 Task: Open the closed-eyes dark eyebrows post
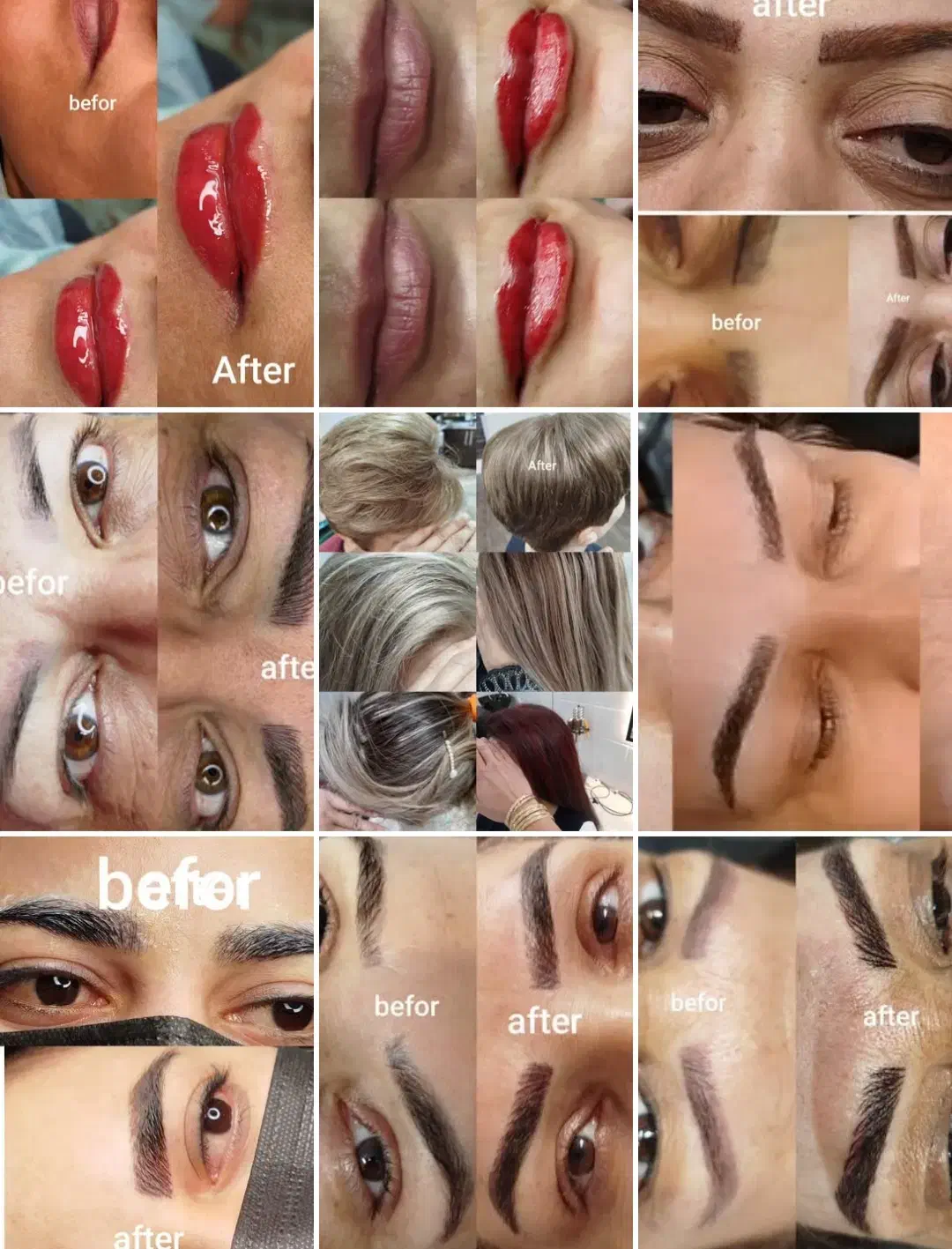pyautogui.click(x=795, y=621)
